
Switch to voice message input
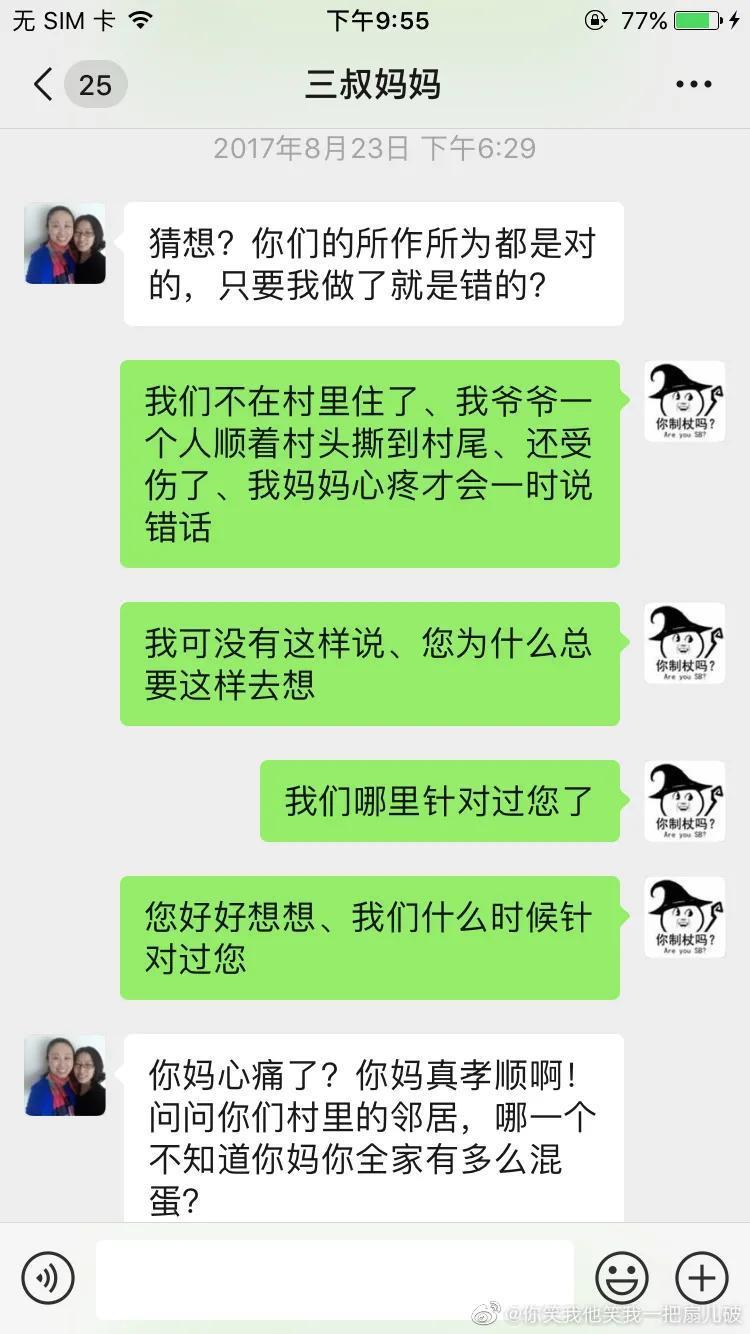[48, 1278]
